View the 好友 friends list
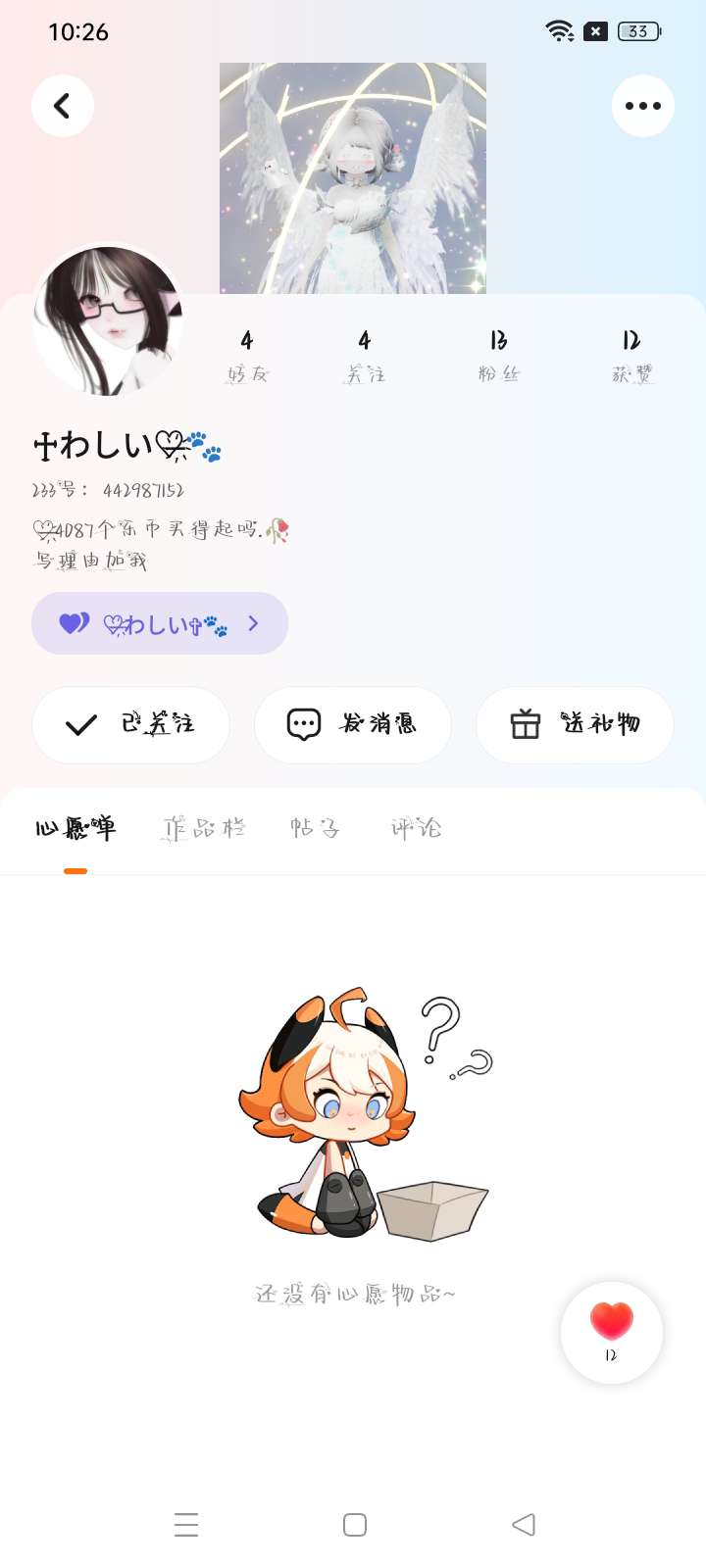The width and height of the screenshot is (706, 1568). [x=247, y=356]
